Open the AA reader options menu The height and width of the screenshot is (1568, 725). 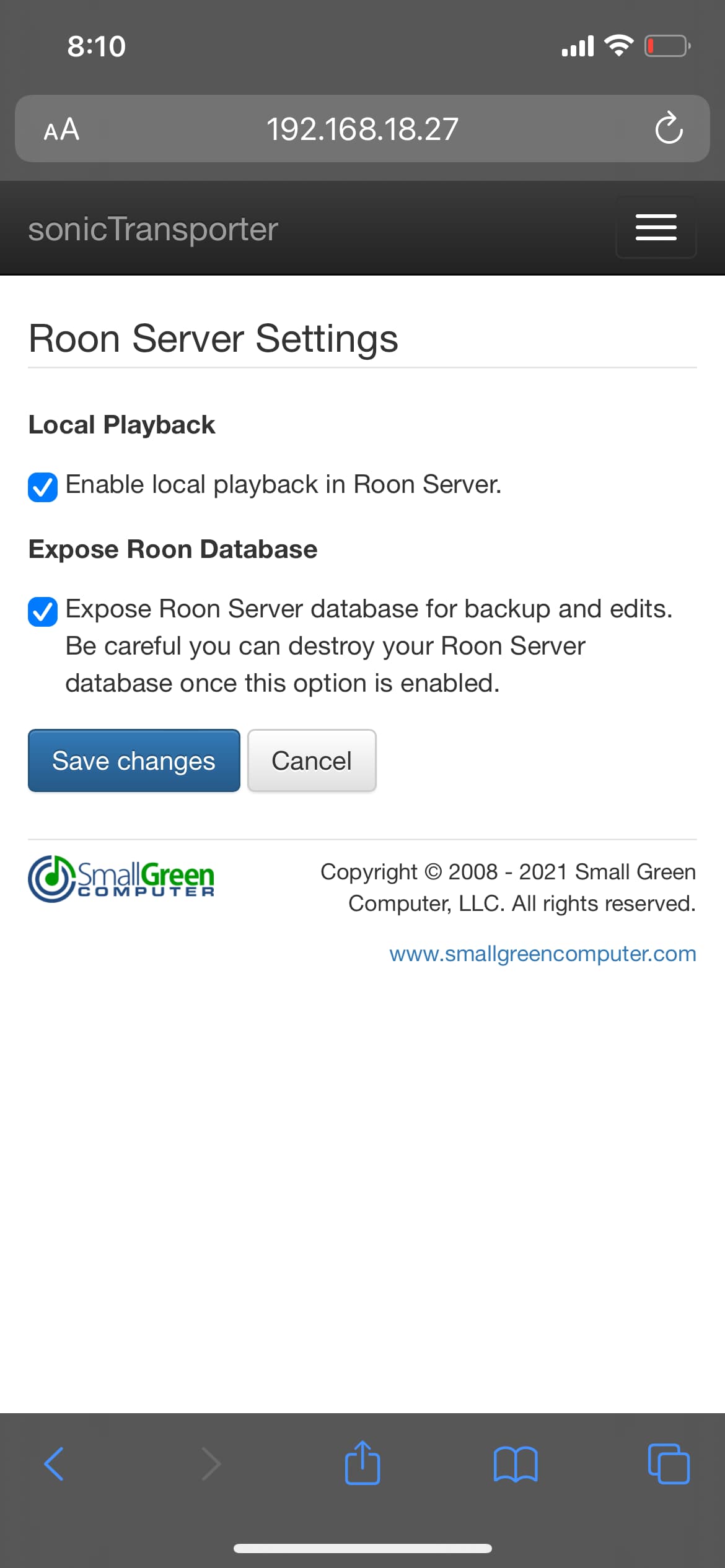(61, 129)
